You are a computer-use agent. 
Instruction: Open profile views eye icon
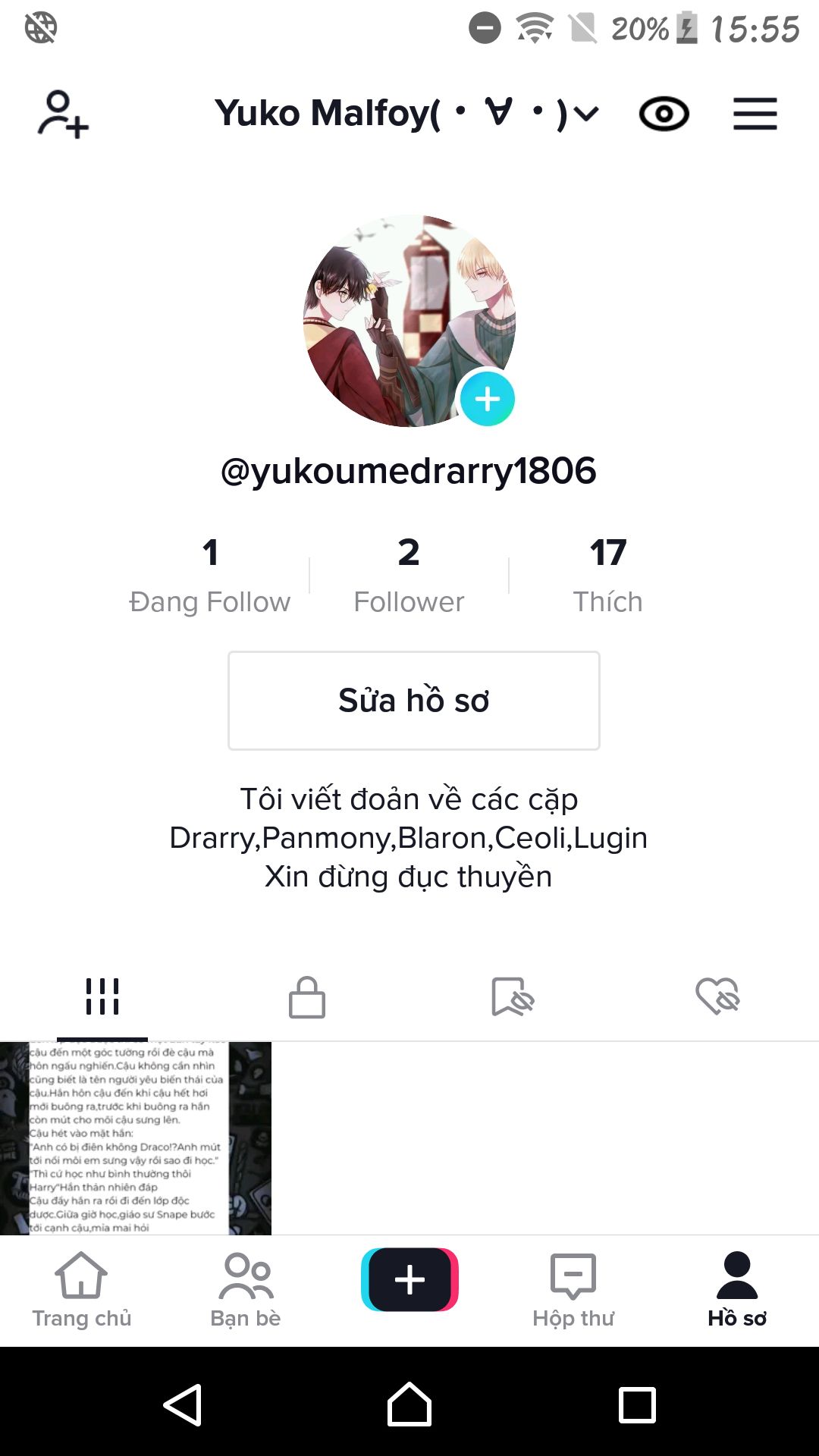click(664, 115)
